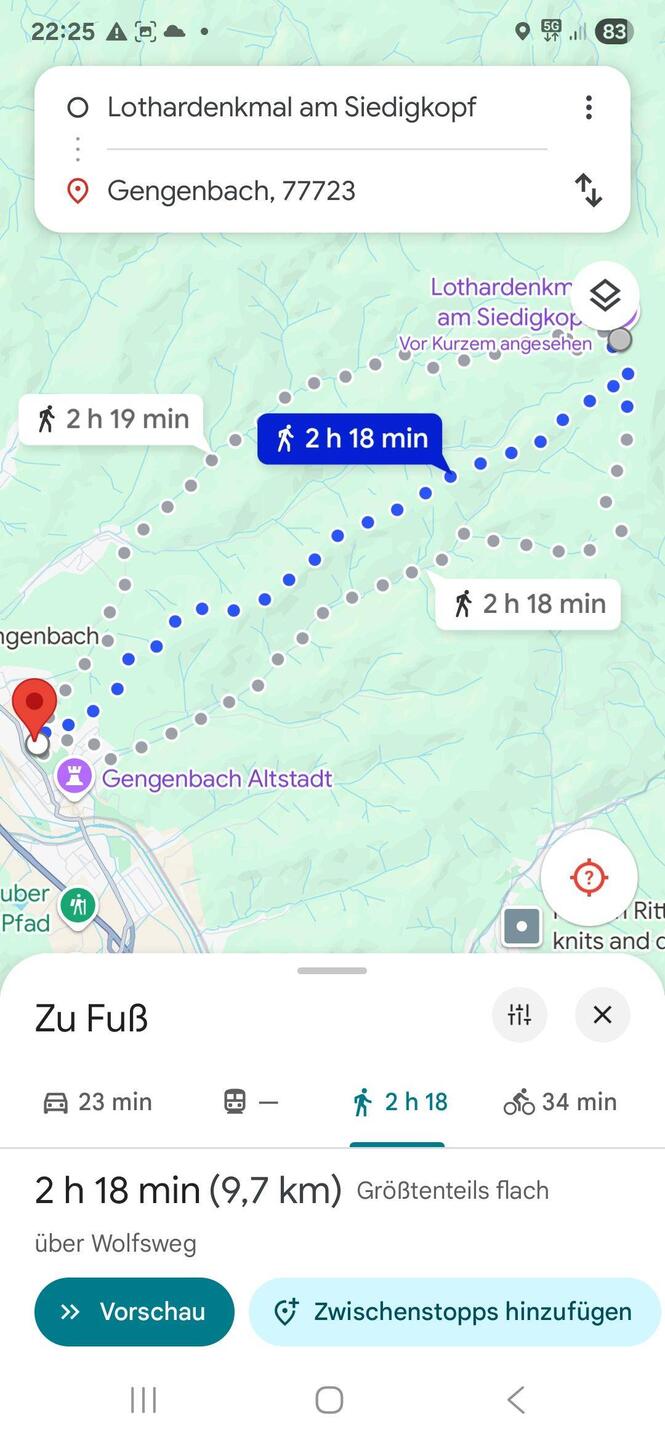The image size is (665, 1440).
Task: Switch to driving mode, 23 min
Action: [x=98, y=1102]
